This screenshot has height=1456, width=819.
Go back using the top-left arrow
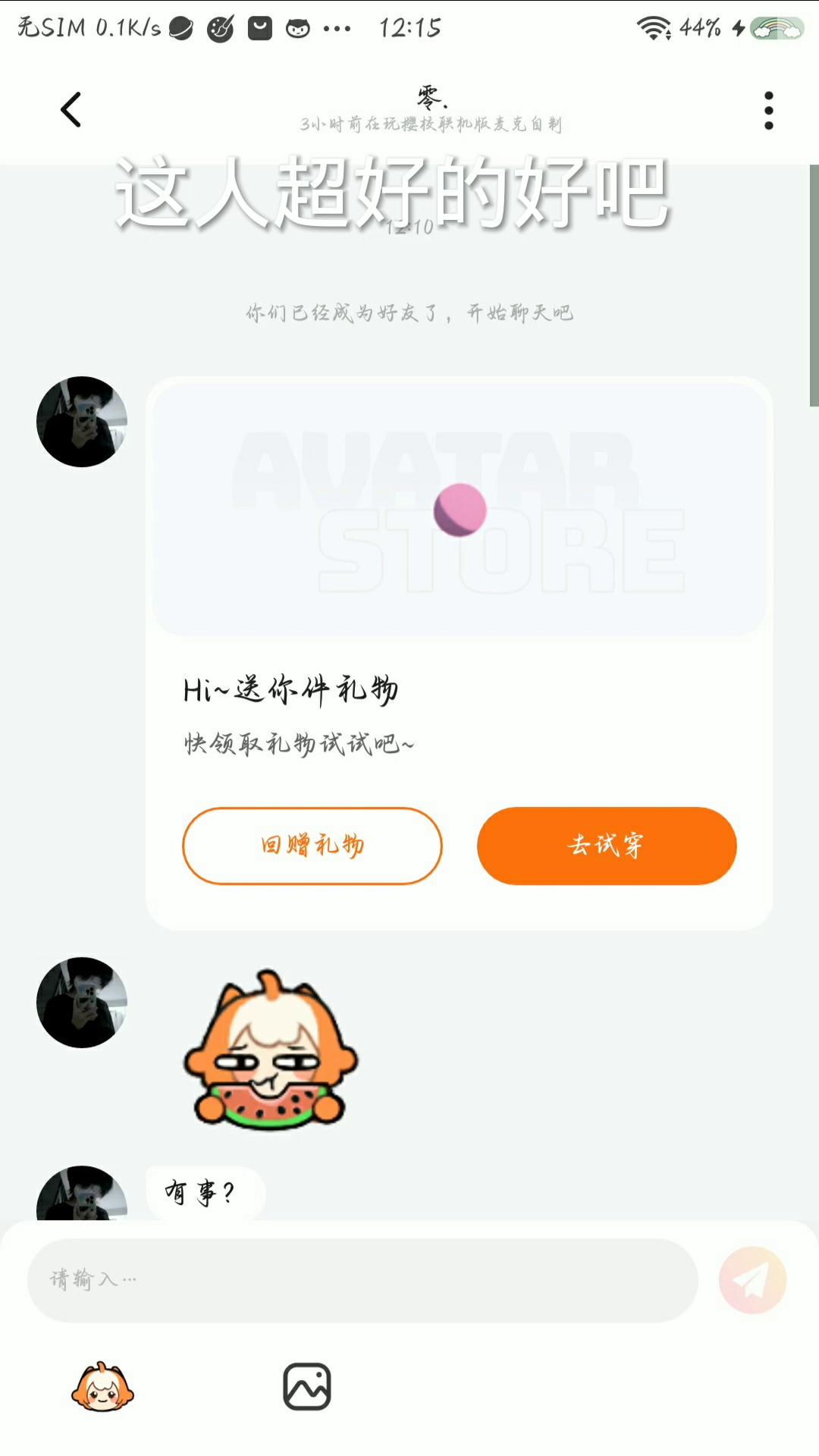(x=71, y=110)
